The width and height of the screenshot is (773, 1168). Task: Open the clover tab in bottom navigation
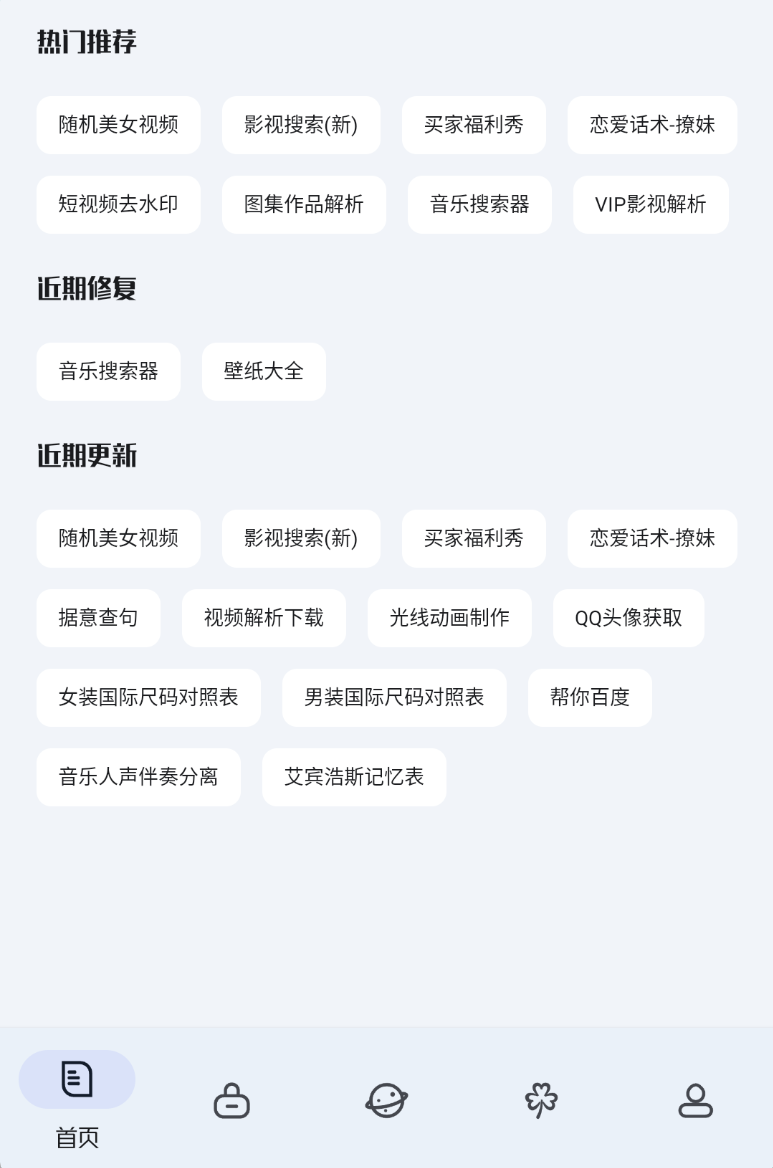click(541, 1101)
